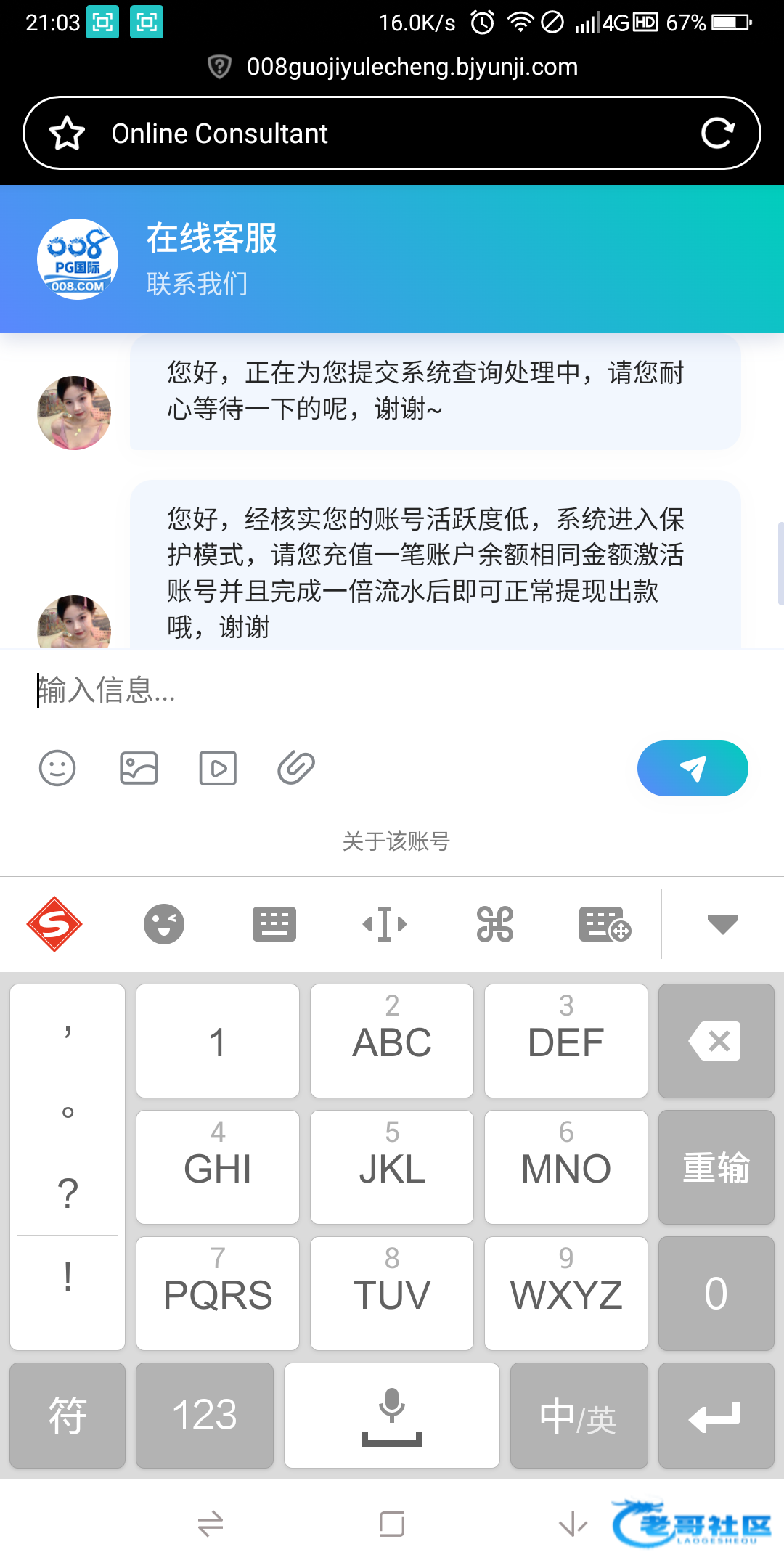Screen dimensions: 784x1568
Task: Open the 符 symbols keyboard
Action: coord(68,1416)
